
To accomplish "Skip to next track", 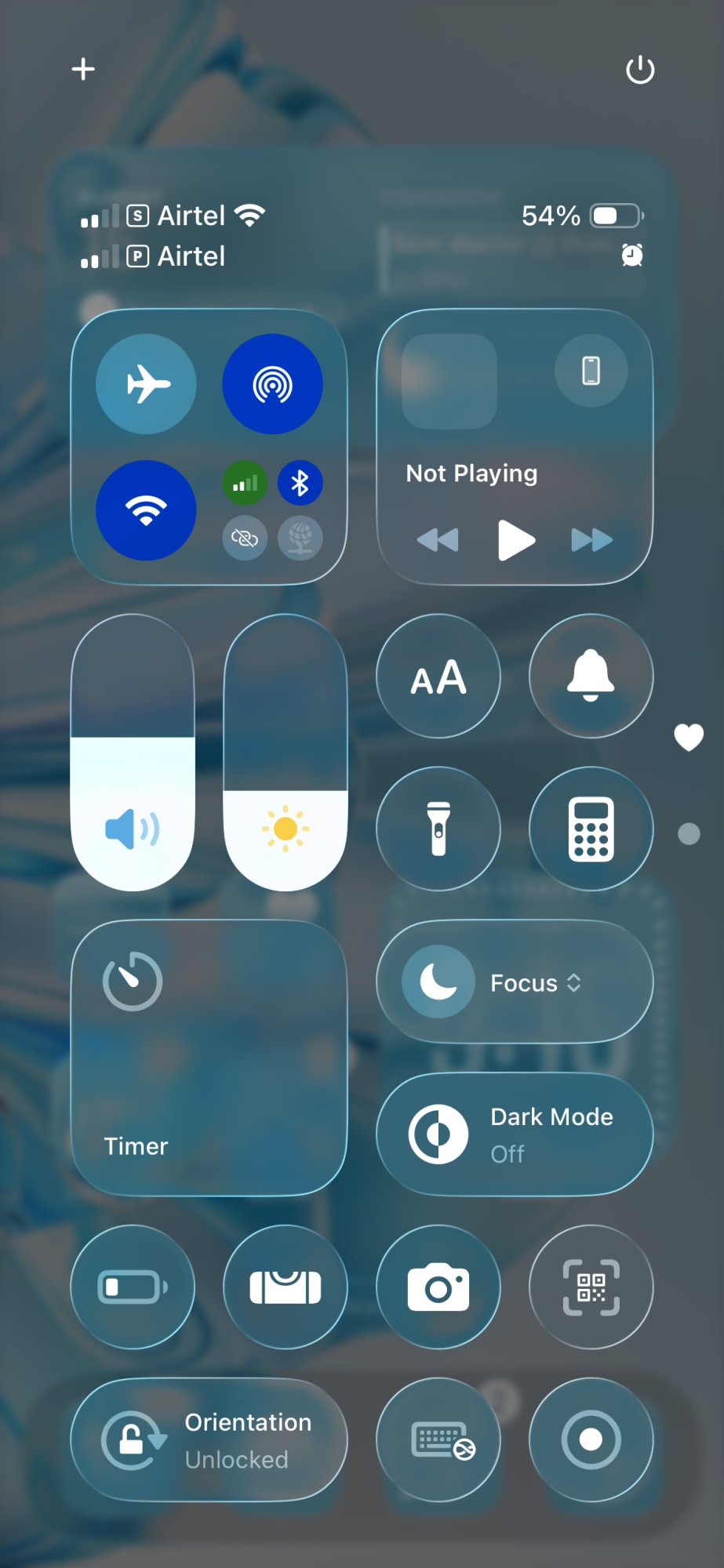I will click(x=591, y=540).
